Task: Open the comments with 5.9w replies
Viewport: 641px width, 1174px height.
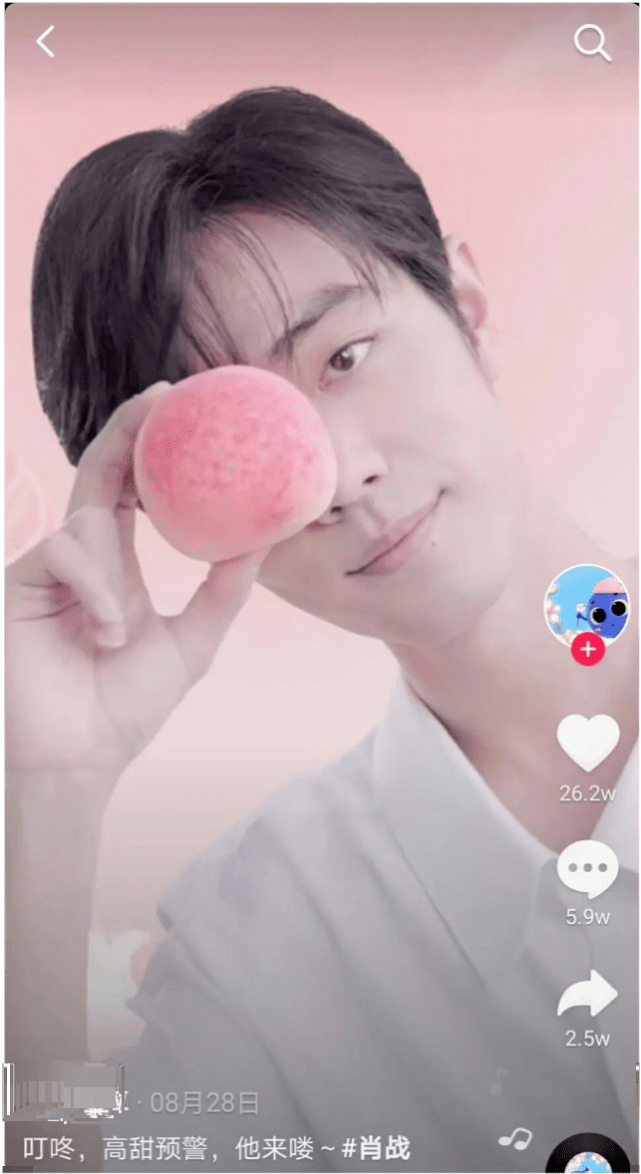Action: click(x=587, y=869)
